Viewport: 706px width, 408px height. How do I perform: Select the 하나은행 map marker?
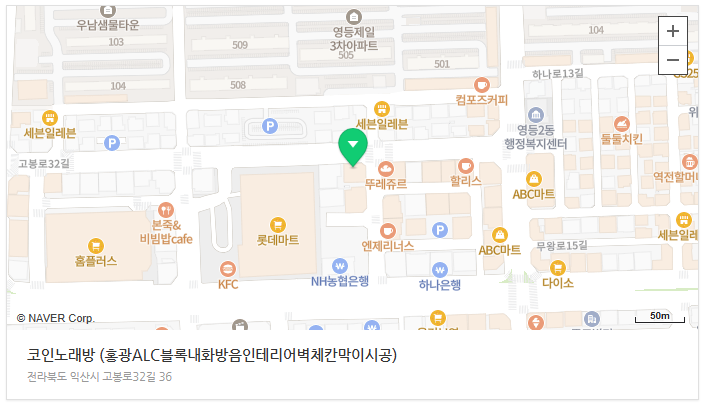[x=439, y=268]
